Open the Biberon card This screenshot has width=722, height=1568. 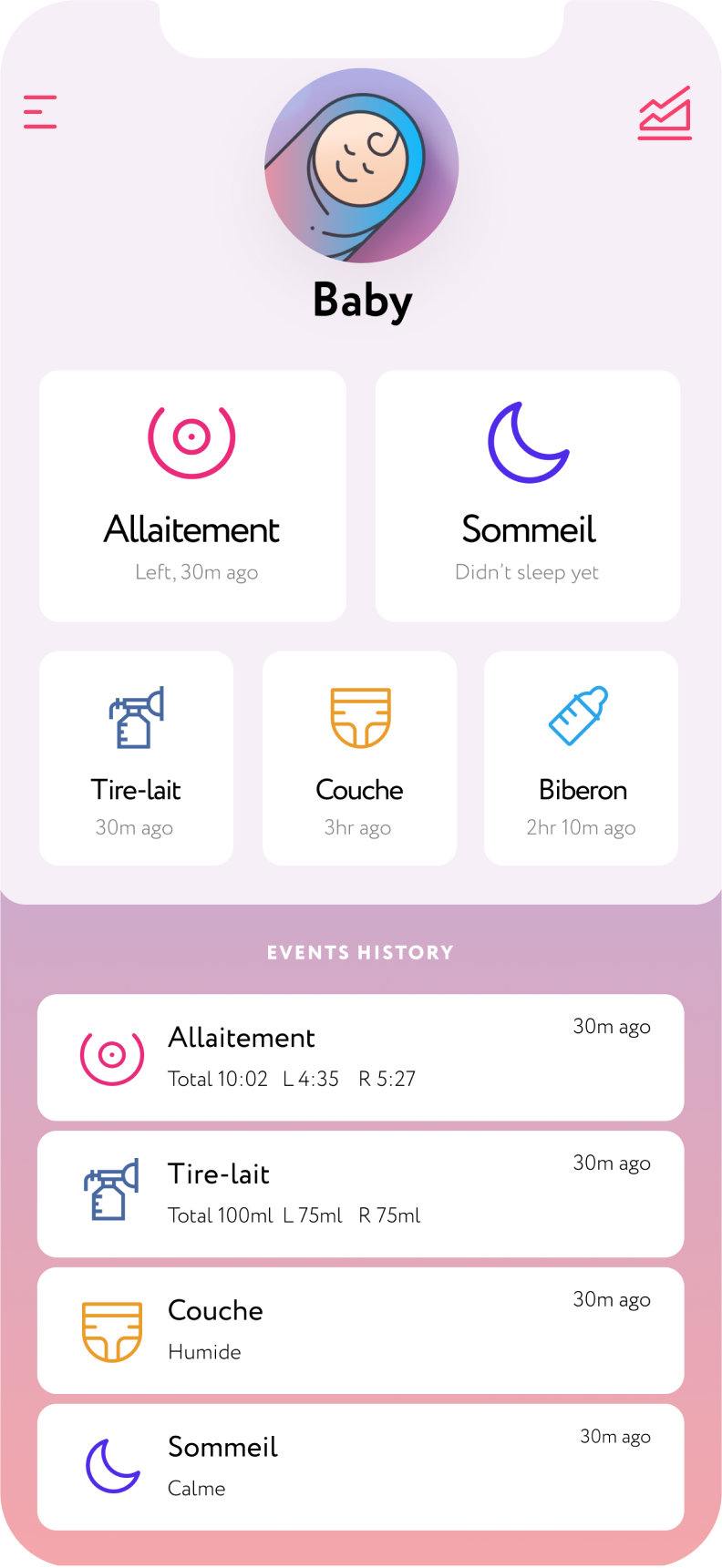click(582, 758)
